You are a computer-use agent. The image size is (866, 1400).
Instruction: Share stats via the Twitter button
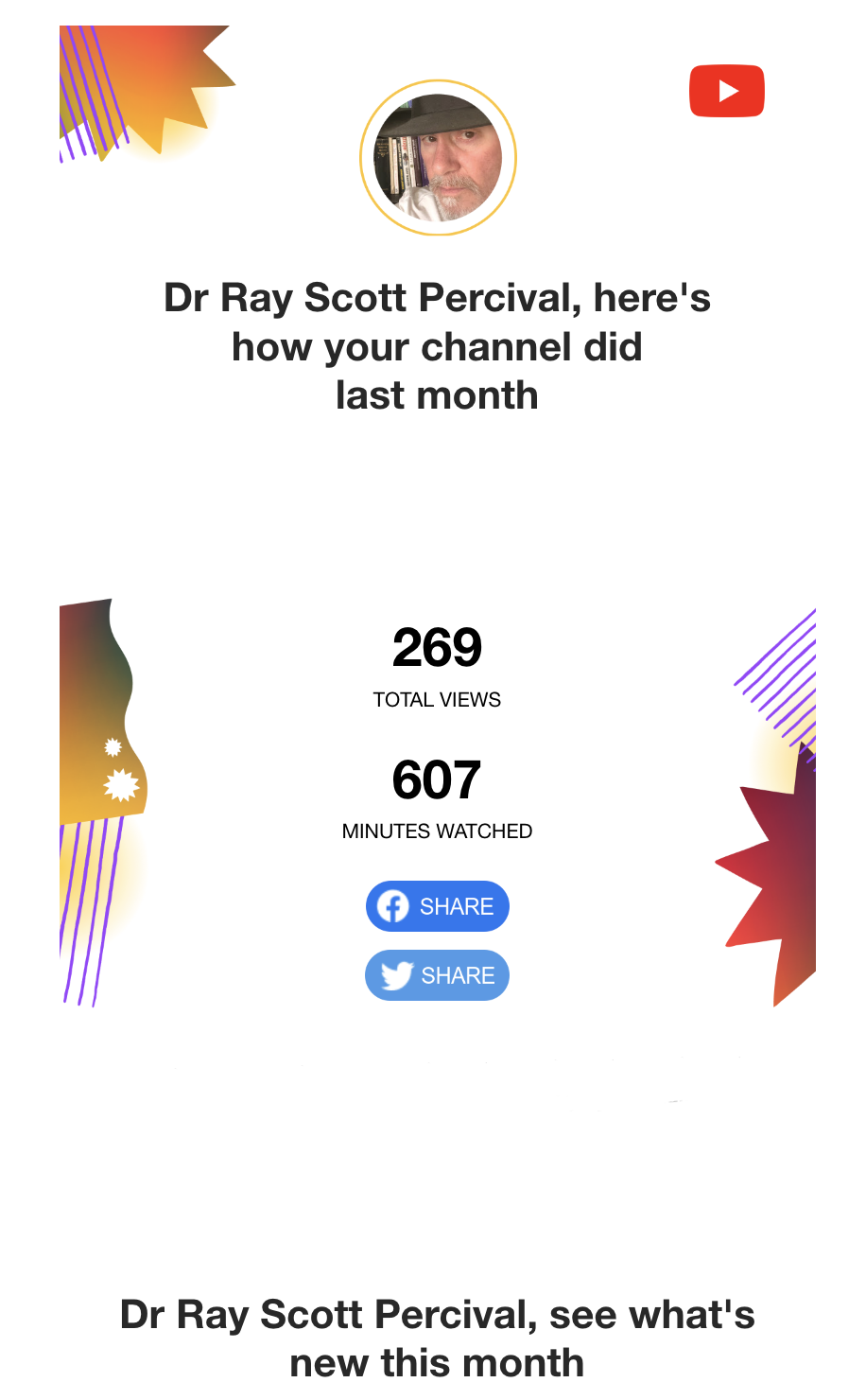pos(437,975)
